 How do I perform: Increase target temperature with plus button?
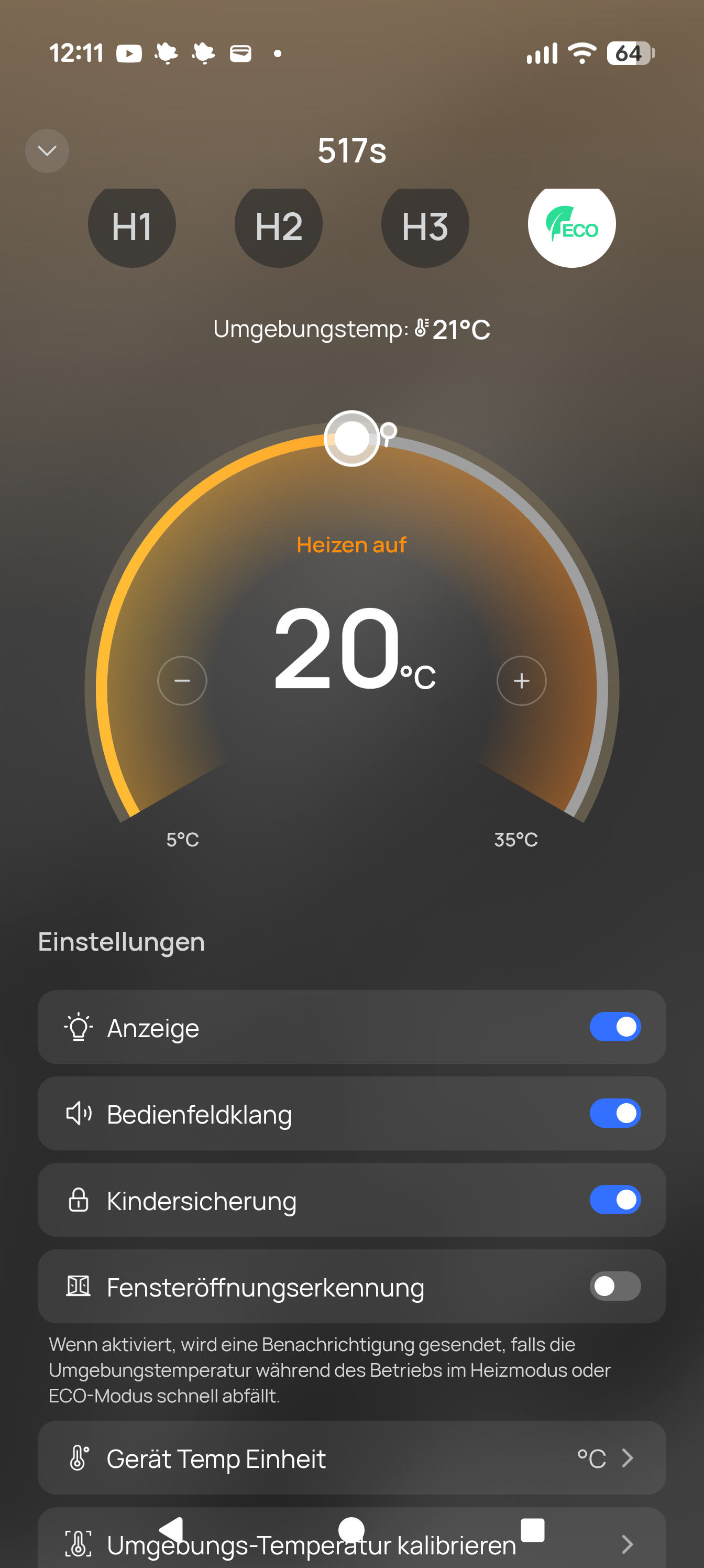522,681
